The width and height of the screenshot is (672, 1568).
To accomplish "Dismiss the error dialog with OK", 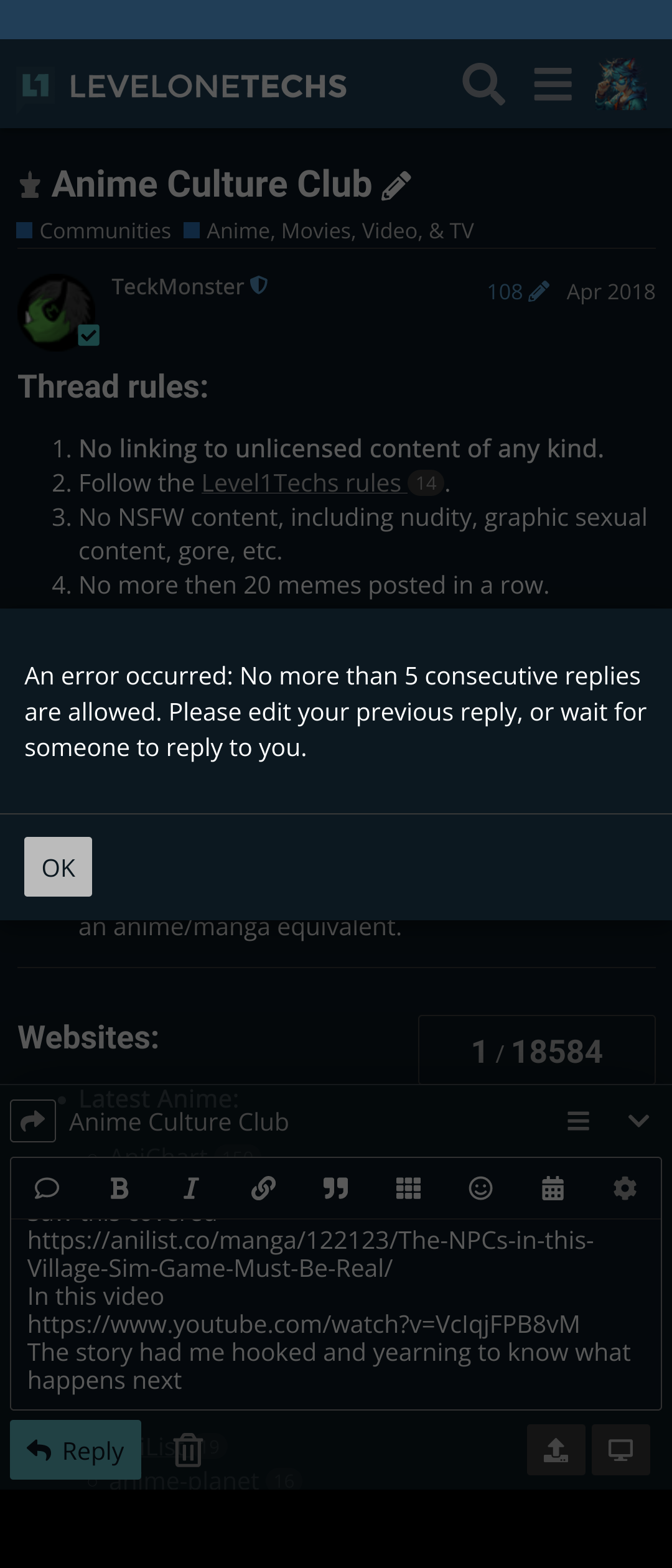I will (58, 866).
